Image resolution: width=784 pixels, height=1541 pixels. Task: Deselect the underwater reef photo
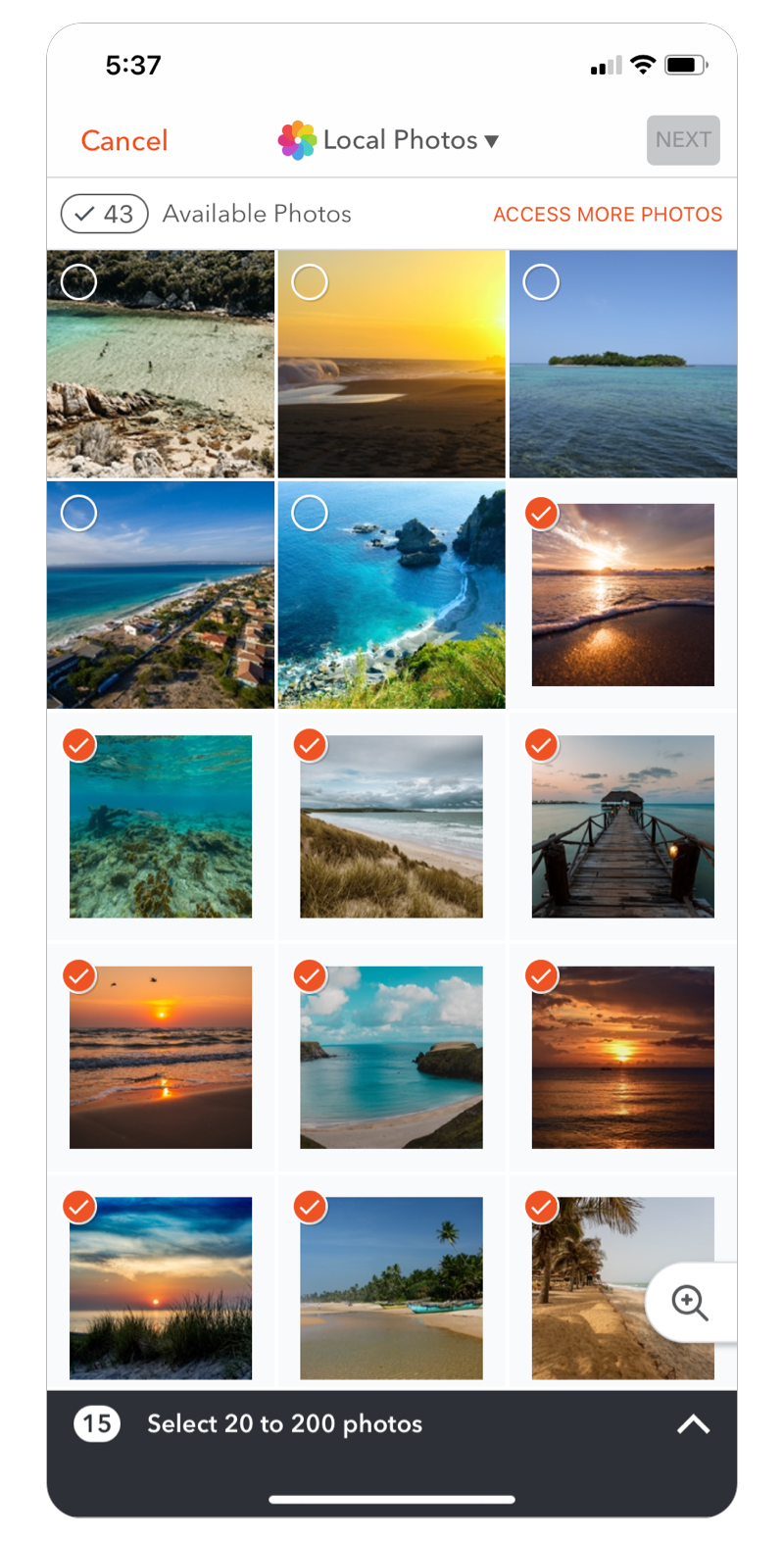point(161,826)
